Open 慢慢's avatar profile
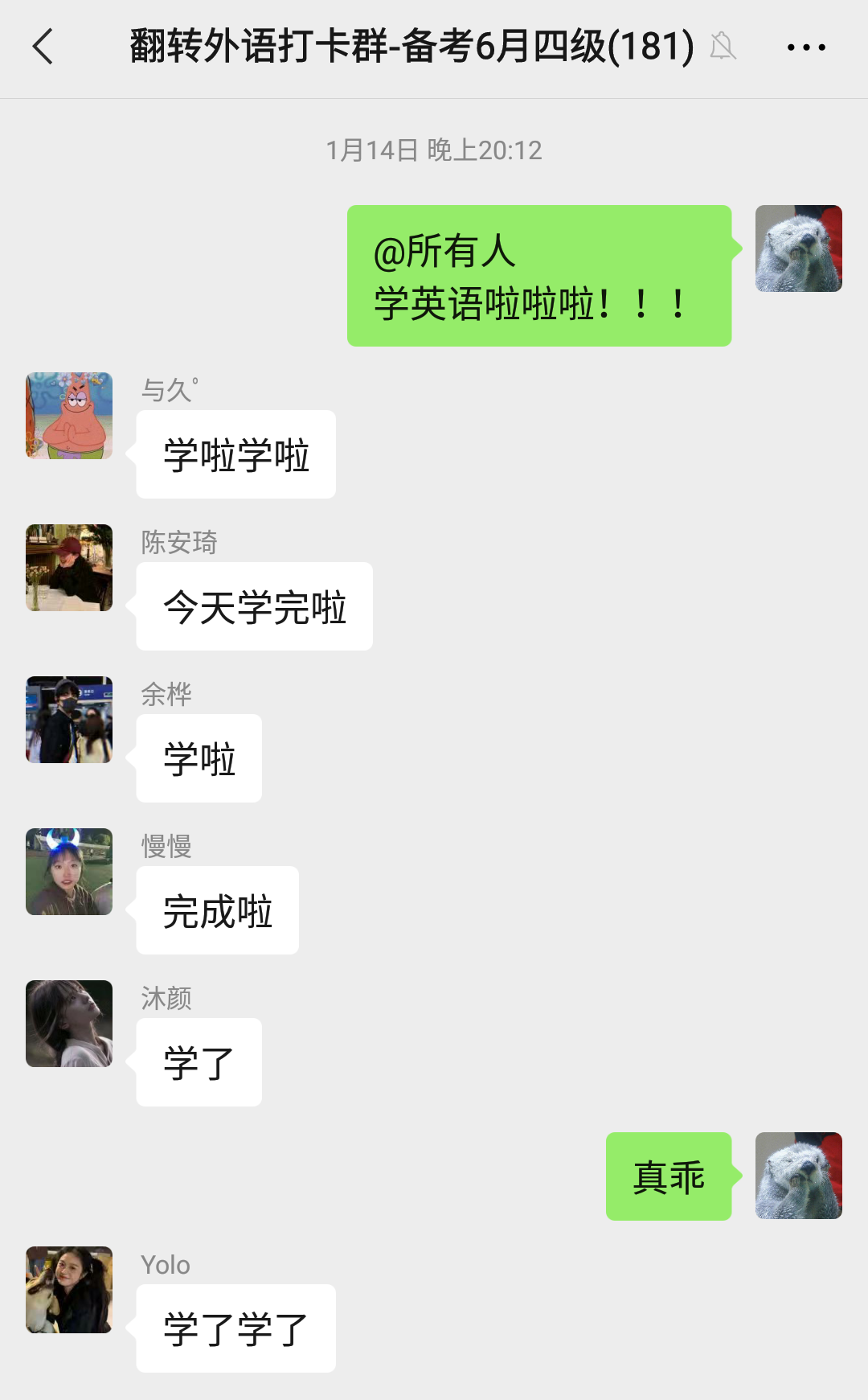This screenshot has height=1400, width=868. coord(69,872)
